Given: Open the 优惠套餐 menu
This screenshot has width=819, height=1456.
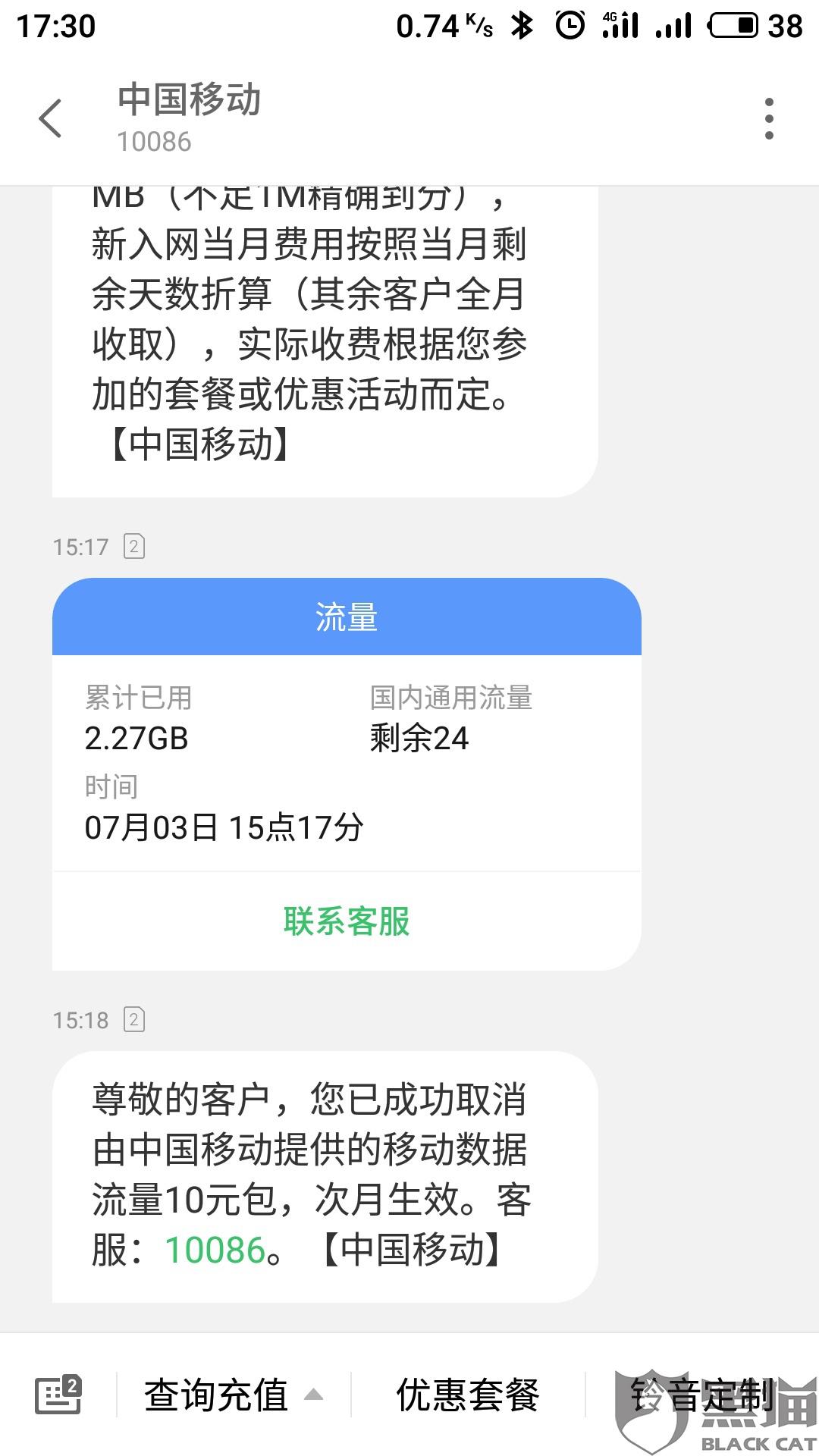Looking at the screenshot, I should tap(468, 1395).
